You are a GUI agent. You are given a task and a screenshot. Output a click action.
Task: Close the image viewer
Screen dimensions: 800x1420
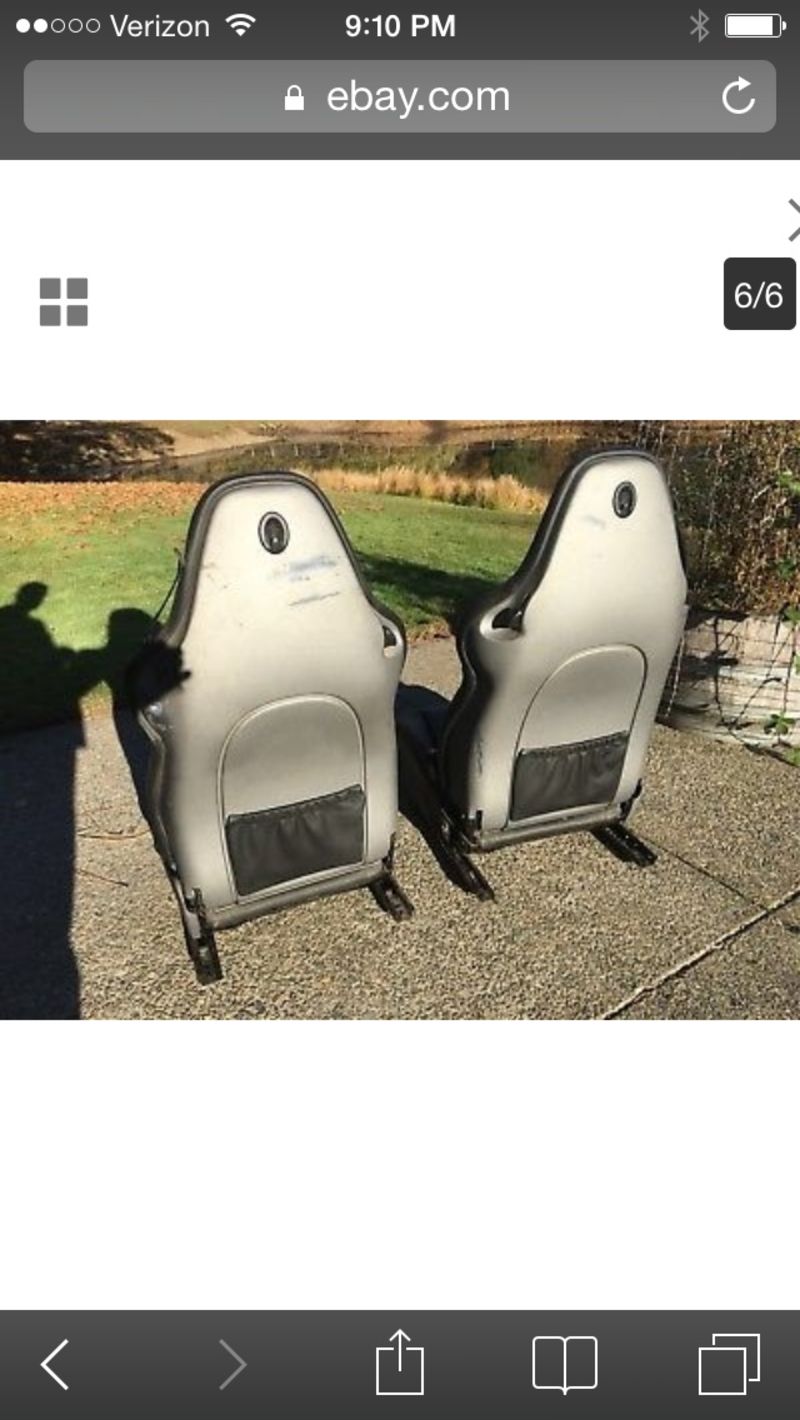point(790,220)
